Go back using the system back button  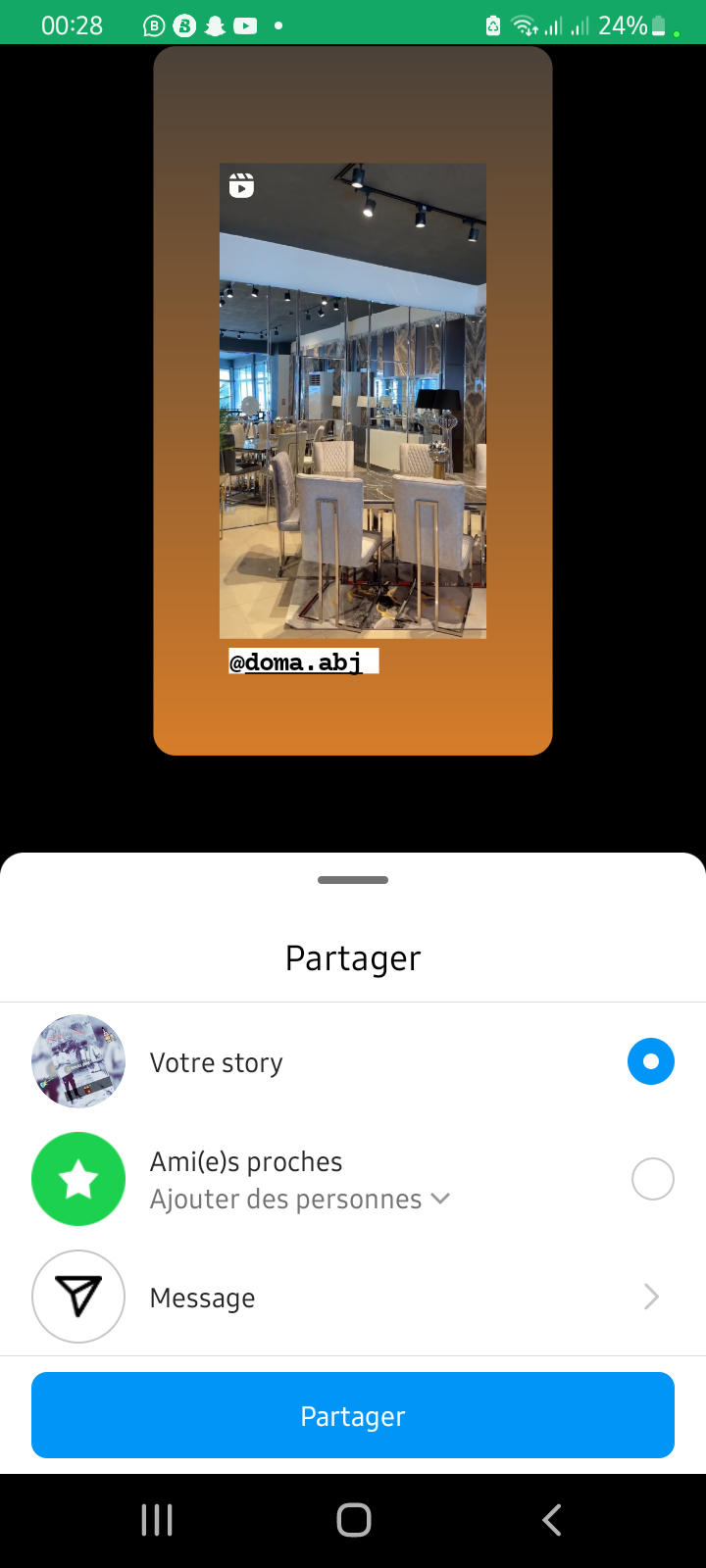coord(551,1520)
